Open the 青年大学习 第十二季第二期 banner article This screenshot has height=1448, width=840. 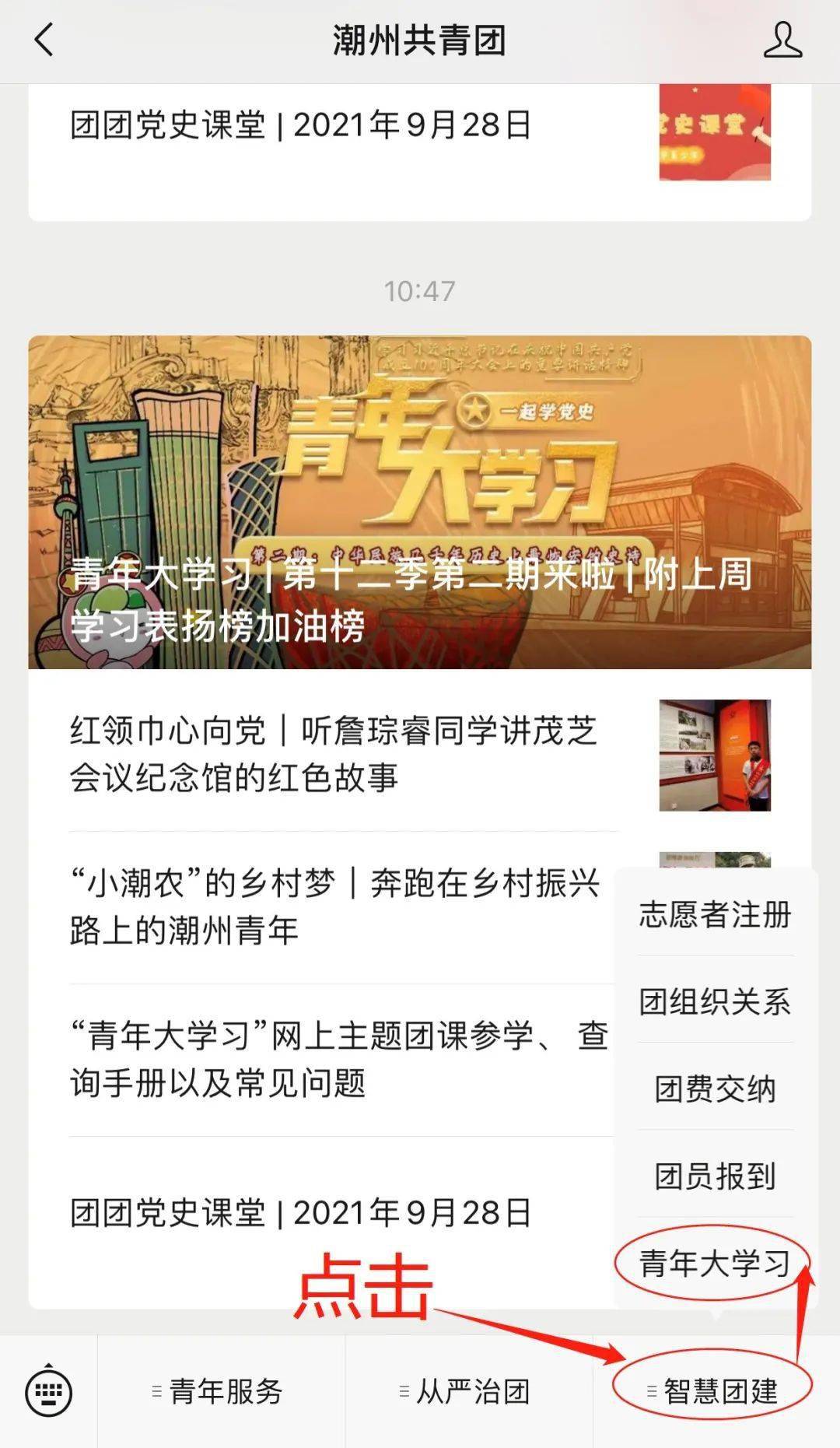coord(419,503)
